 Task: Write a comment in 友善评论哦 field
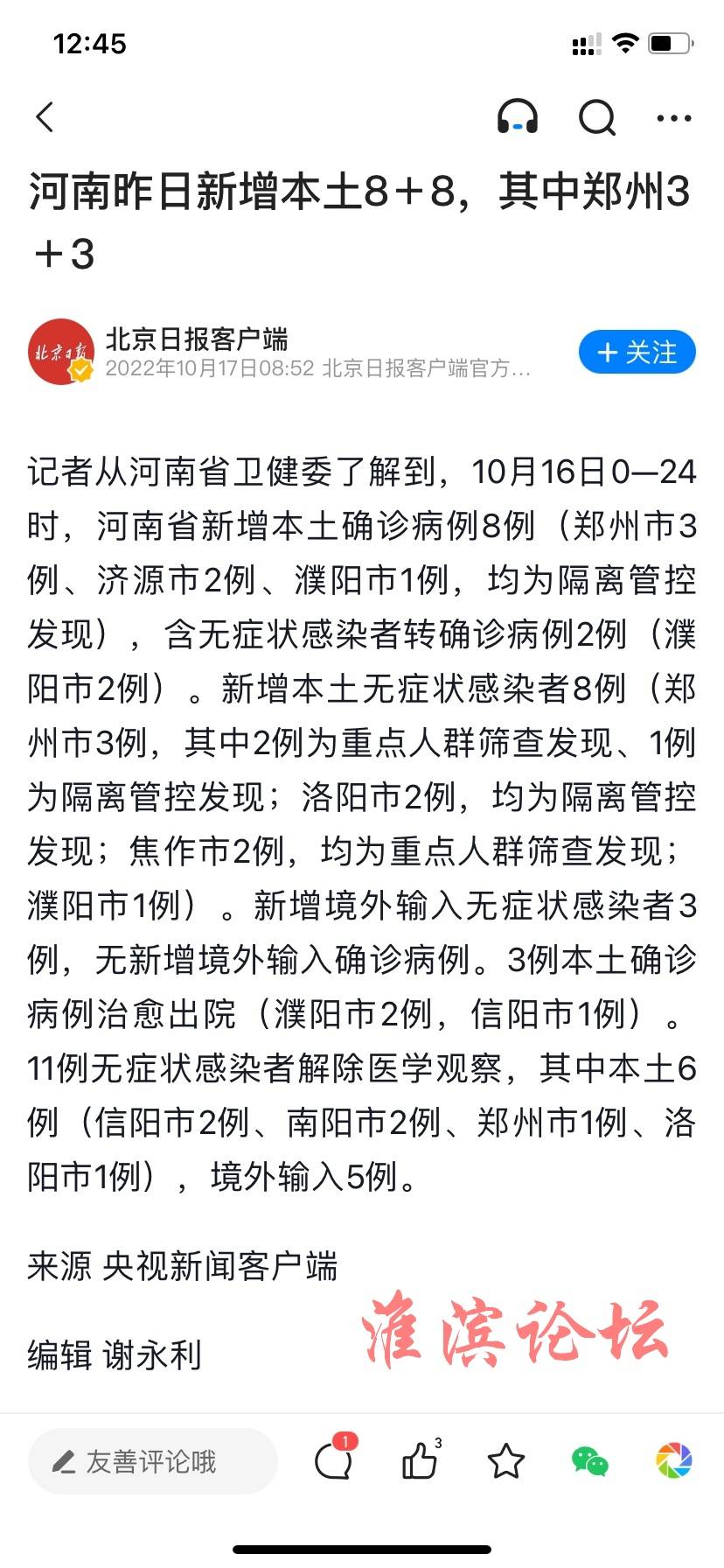(152, 1461)
